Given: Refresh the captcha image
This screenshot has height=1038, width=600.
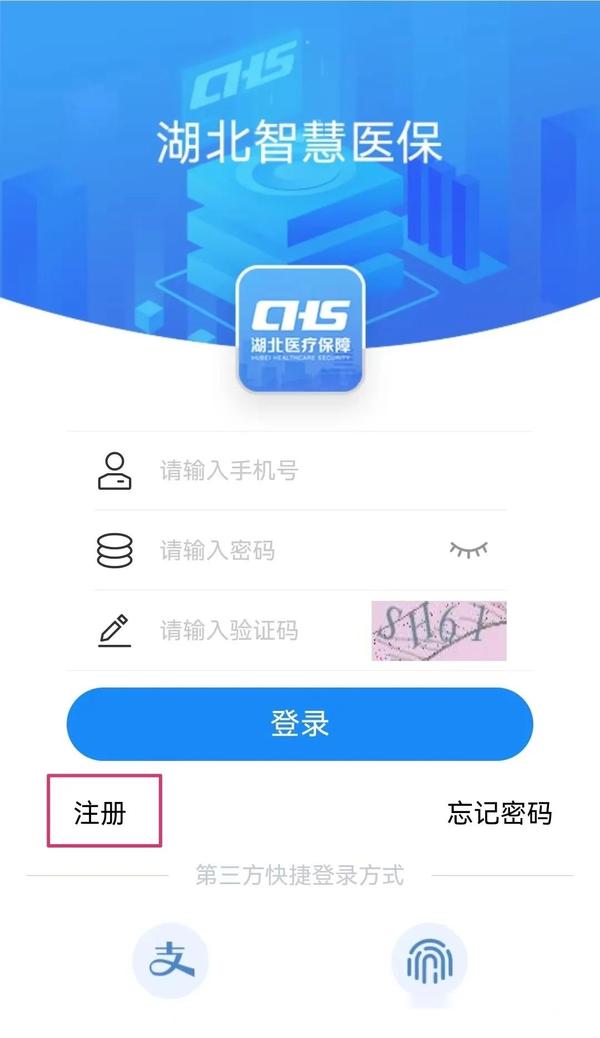Looking at the screenshot, I should [439, 631].
